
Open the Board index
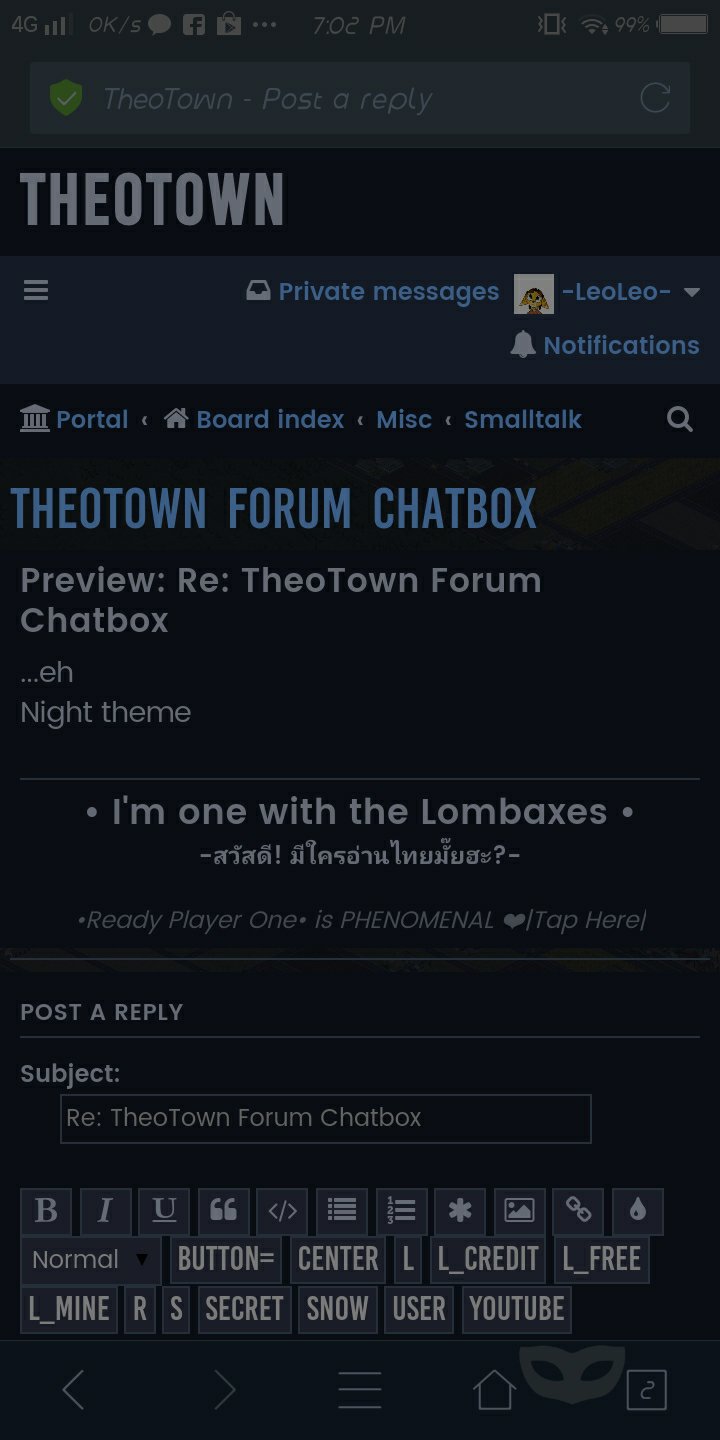click(x=254, y=419)
